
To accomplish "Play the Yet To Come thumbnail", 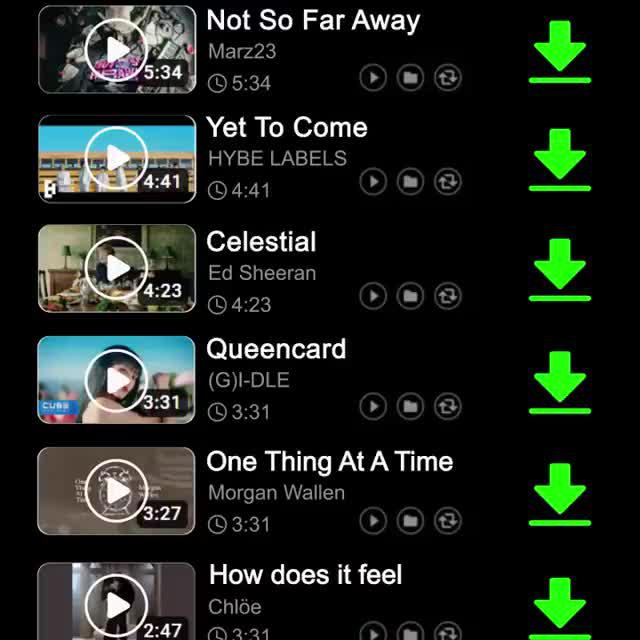I will pos(117,158).
